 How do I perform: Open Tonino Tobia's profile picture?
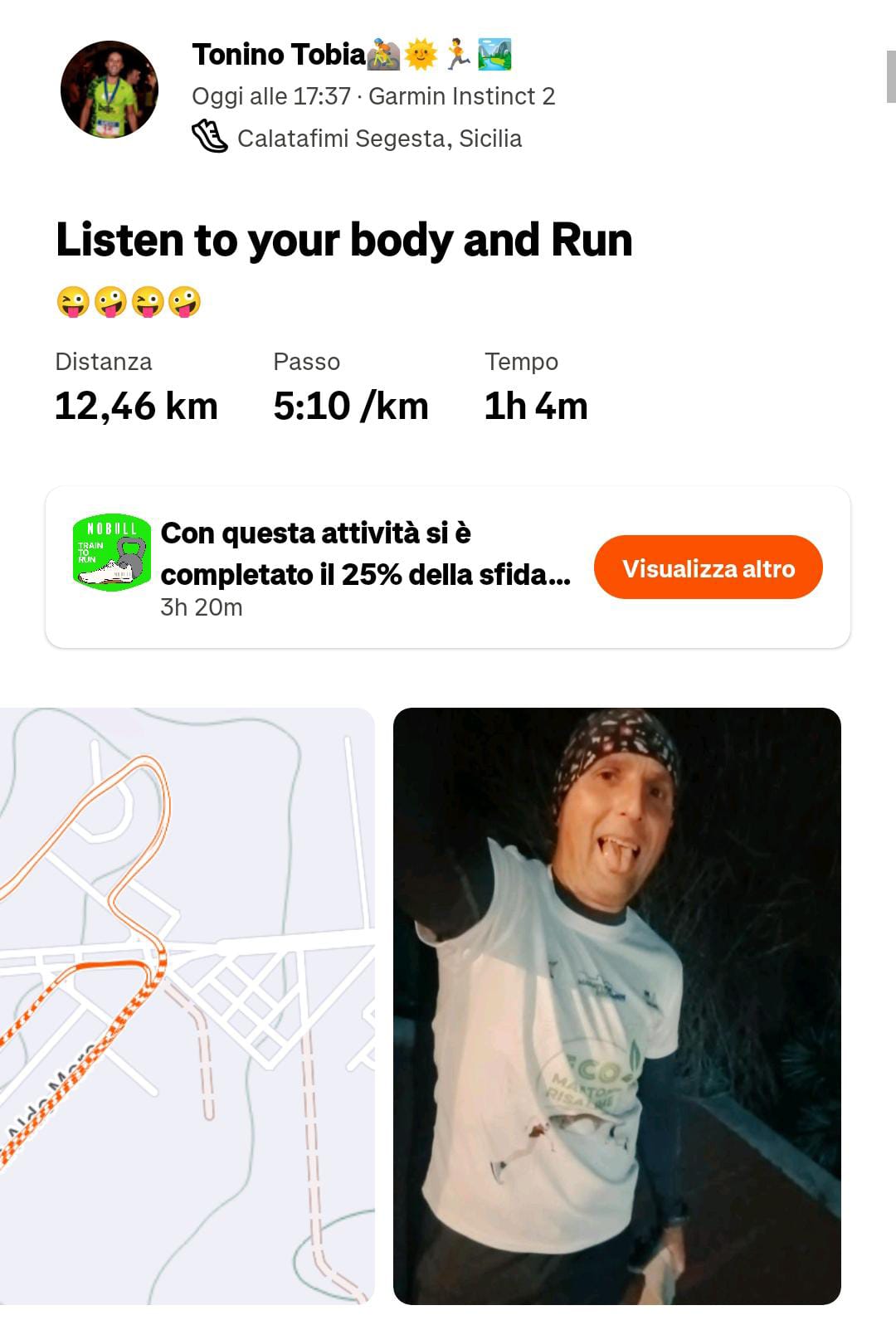pos(109,90)
